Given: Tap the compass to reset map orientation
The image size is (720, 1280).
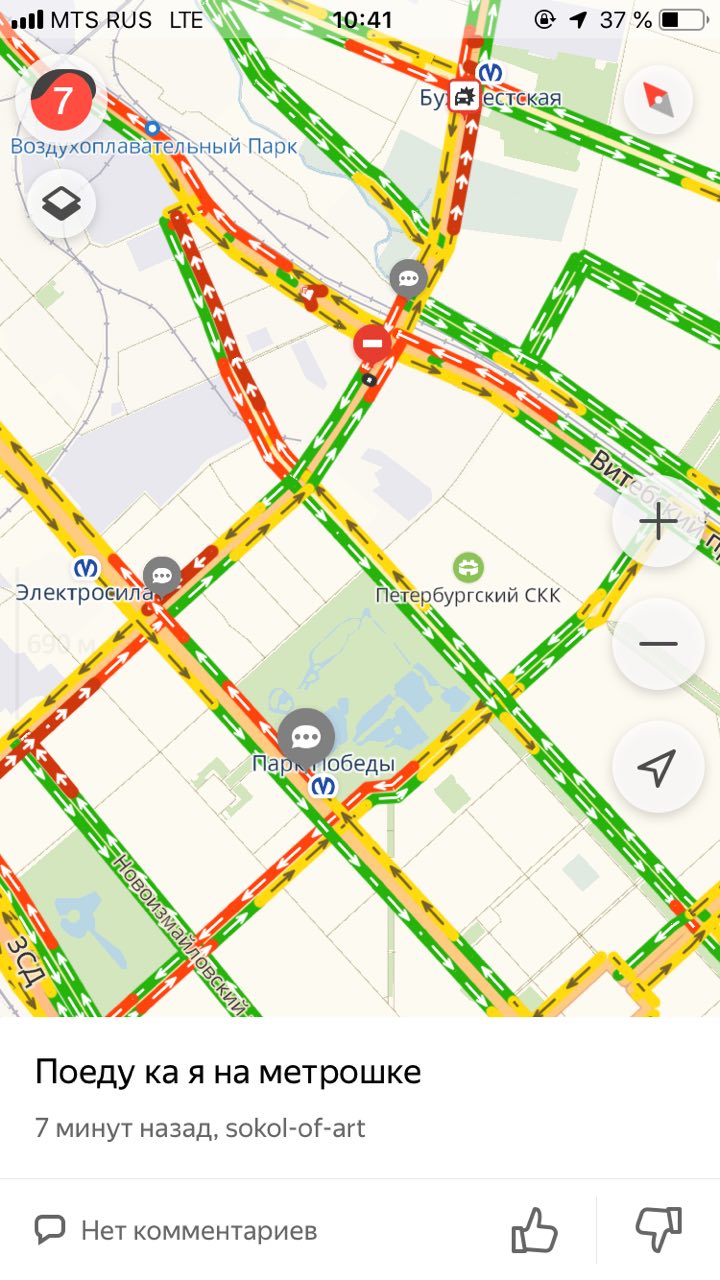Looking at the screenshot, I should 657,100.
